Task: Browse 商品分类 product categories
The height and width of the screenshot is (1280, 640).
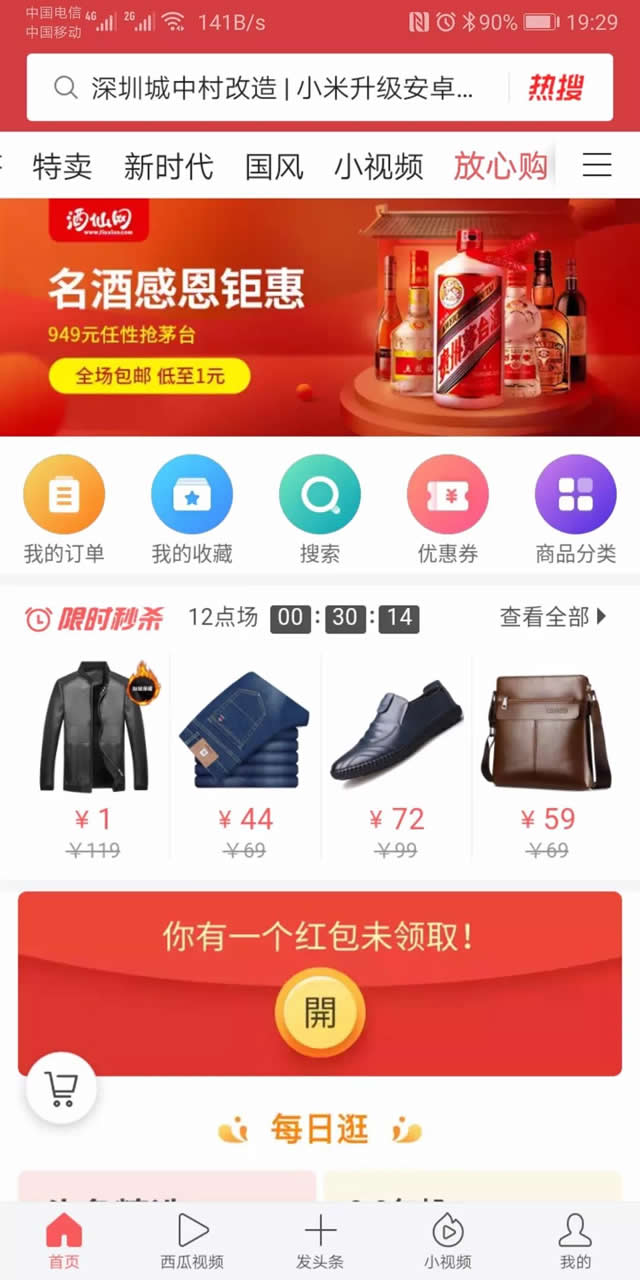Action: [x=575, y=509]
